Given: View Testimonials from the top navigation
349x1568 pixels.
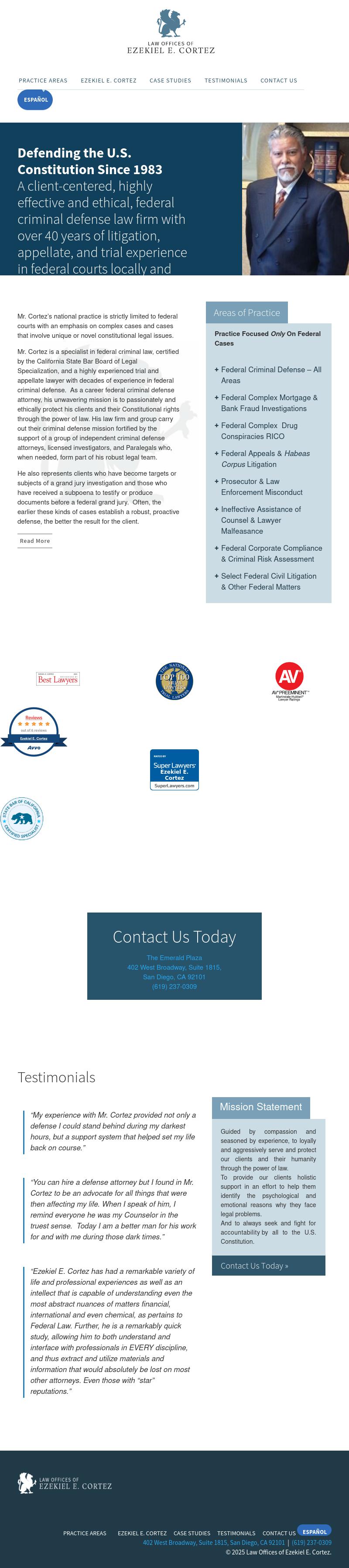Looking at the screenshot, I should 226,80.
